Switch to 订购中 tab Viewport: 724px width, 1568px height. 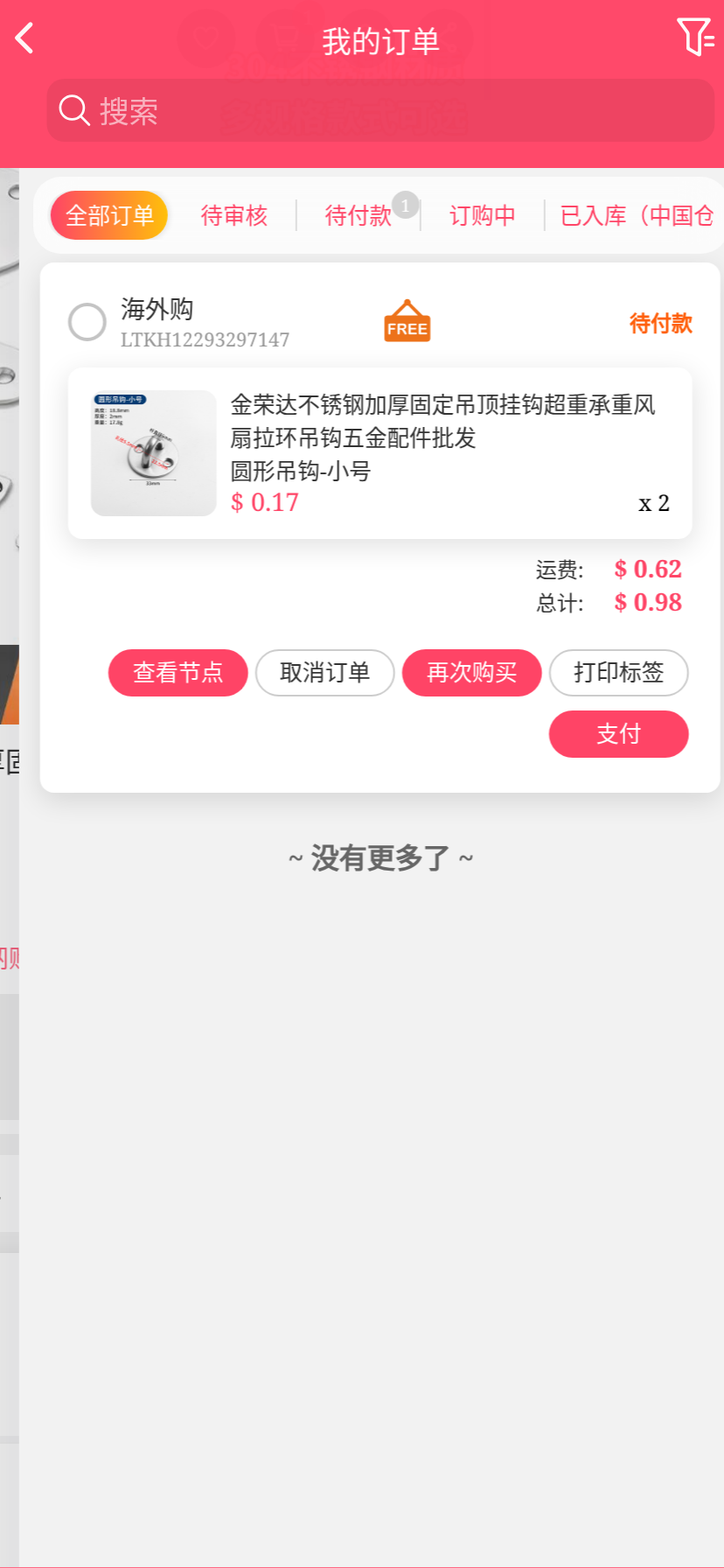point(483,215)
